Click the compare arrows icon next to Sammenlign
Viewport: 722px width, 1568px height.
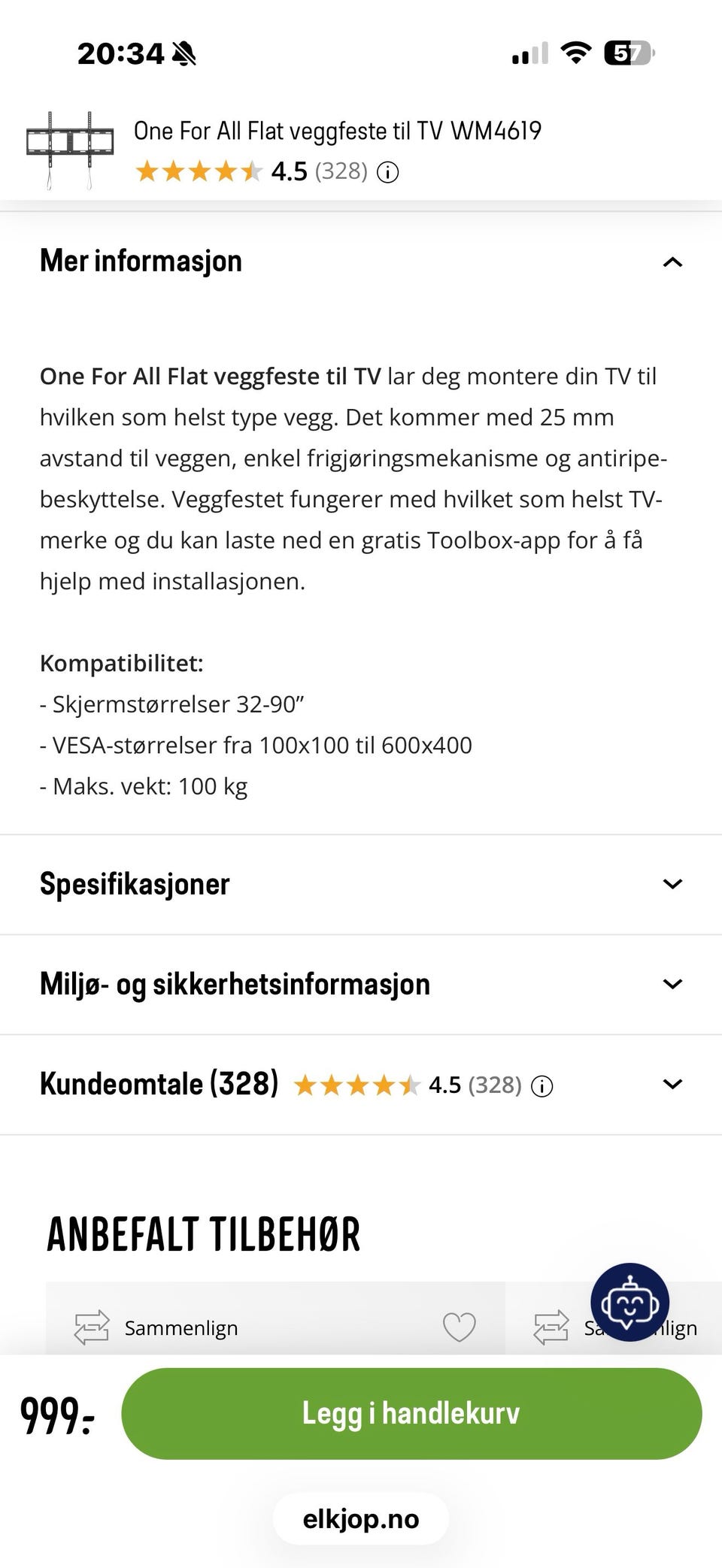[93, 1327]
